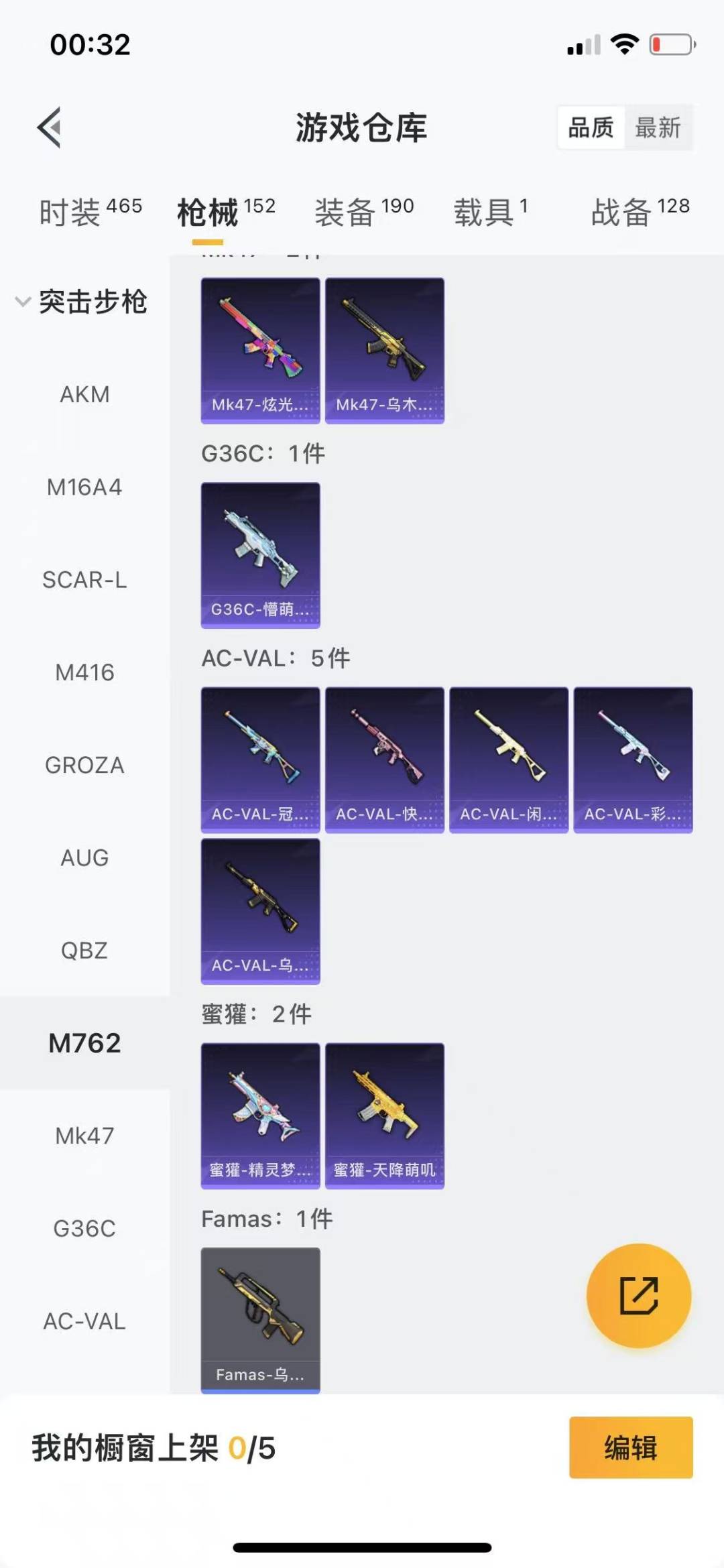Sort by 最新
This screenshot has height=1568, width=724.
click(x=658, y=127)
